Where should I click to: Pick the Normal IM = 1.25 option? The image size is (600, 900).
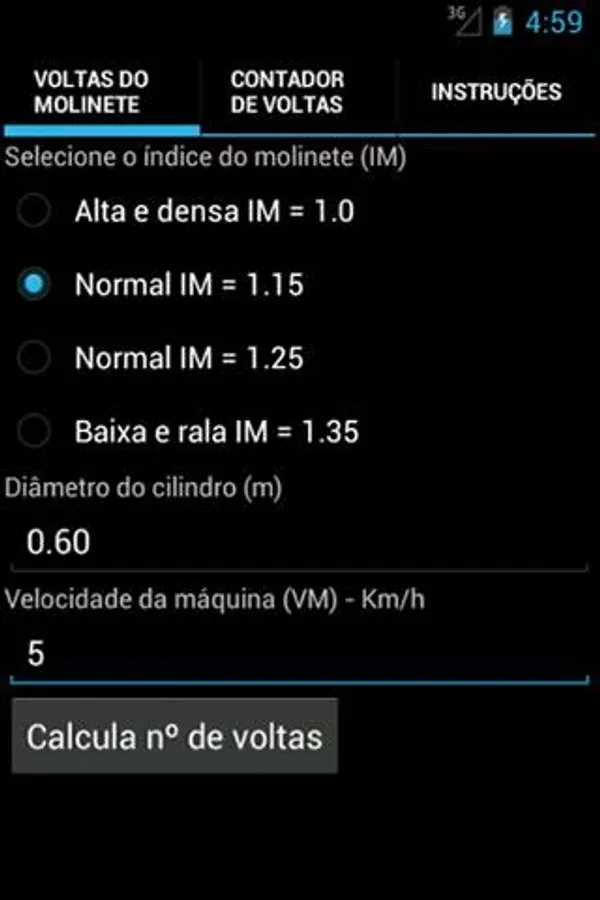click(x=35, y=358)
